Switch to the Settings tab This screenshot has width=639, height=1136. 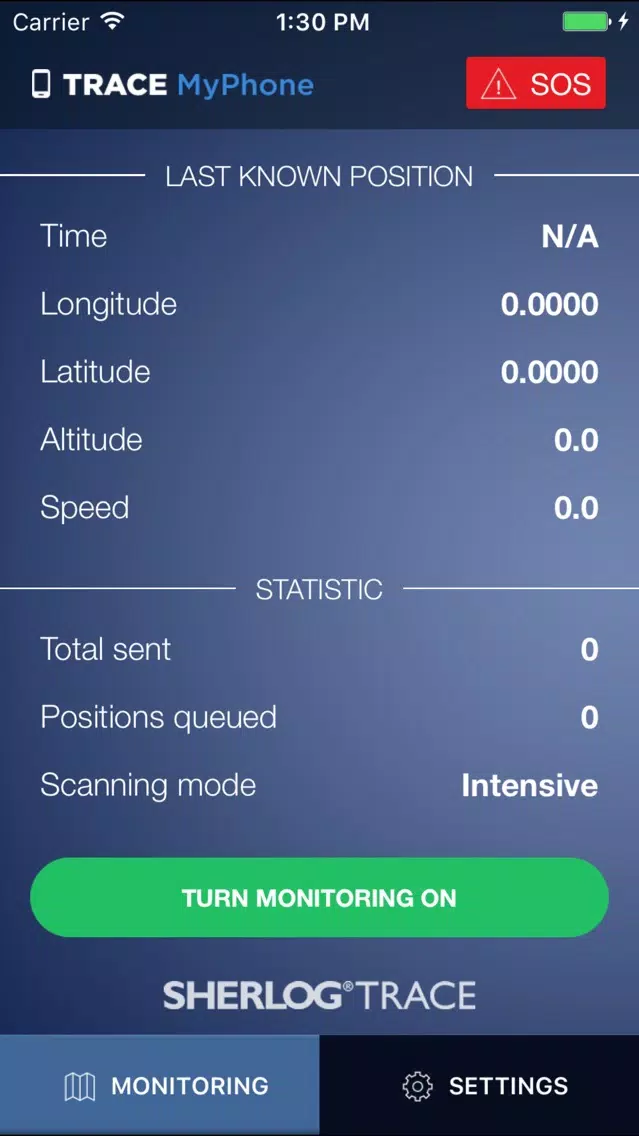coord(479,1085)
